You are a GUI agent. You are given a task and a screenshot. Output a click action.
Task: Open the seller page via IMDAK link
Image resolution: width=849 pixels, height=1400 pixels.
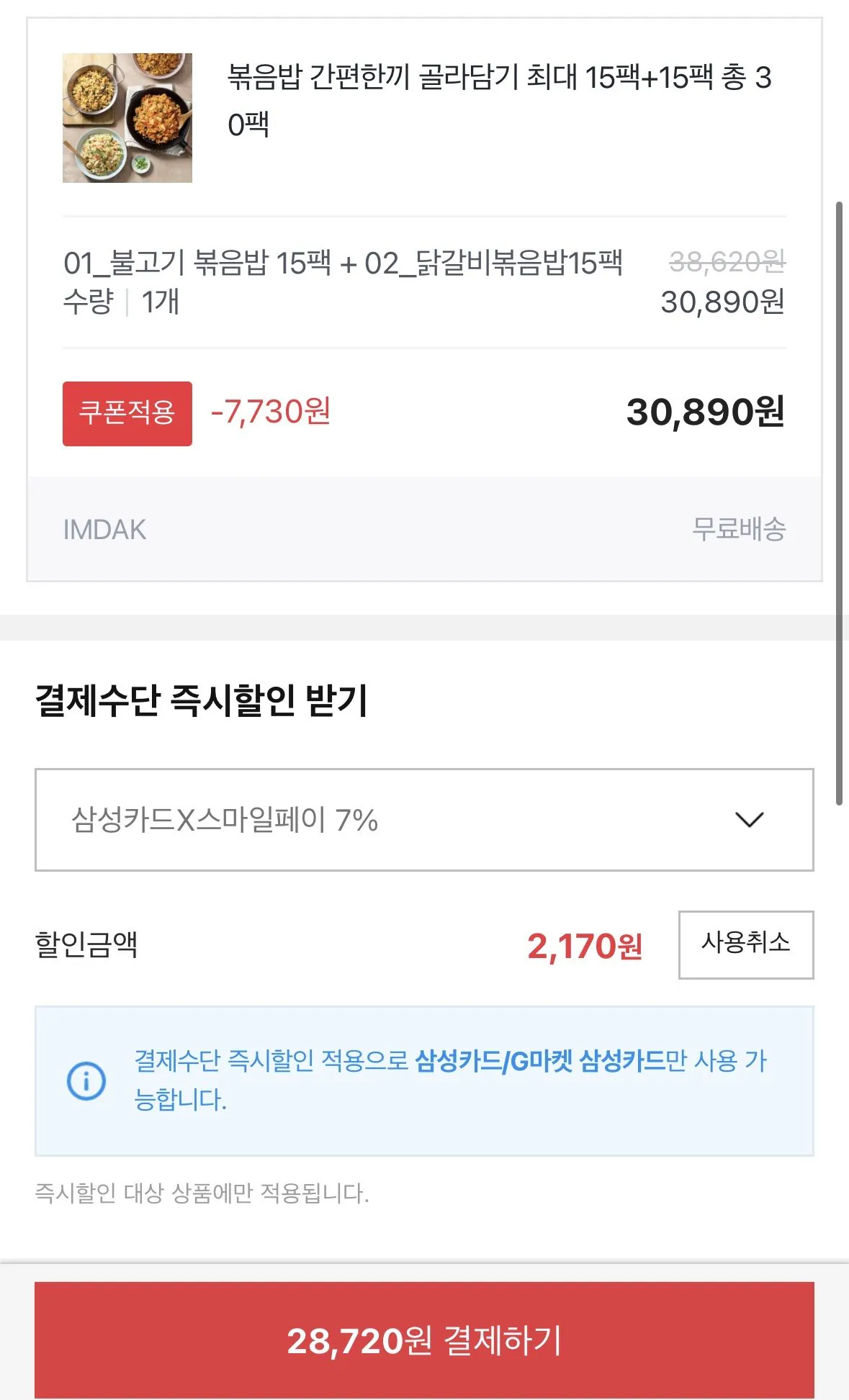[105, 530]
